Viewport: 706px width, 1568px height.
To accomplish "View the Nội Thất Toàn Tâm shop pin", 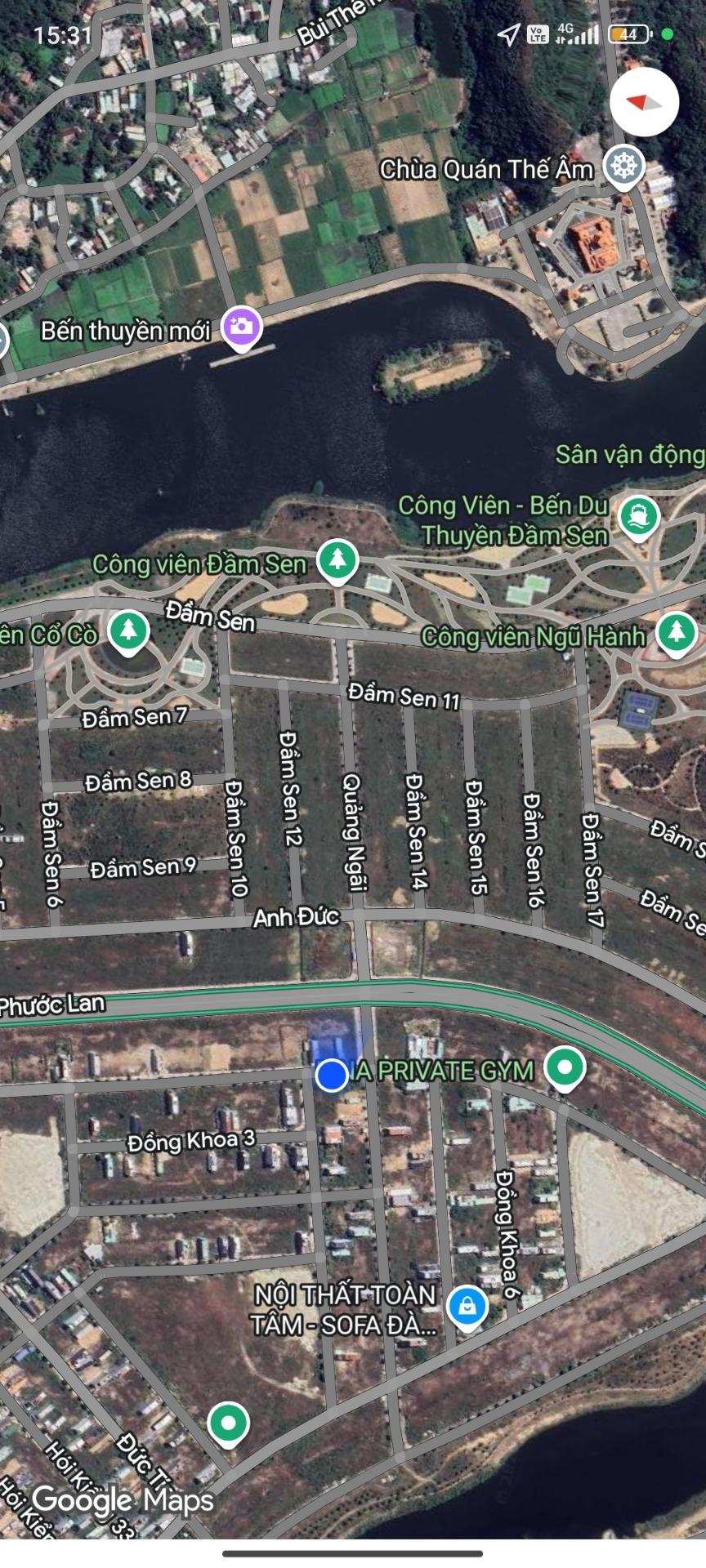I will click(x=467, y=1306).
